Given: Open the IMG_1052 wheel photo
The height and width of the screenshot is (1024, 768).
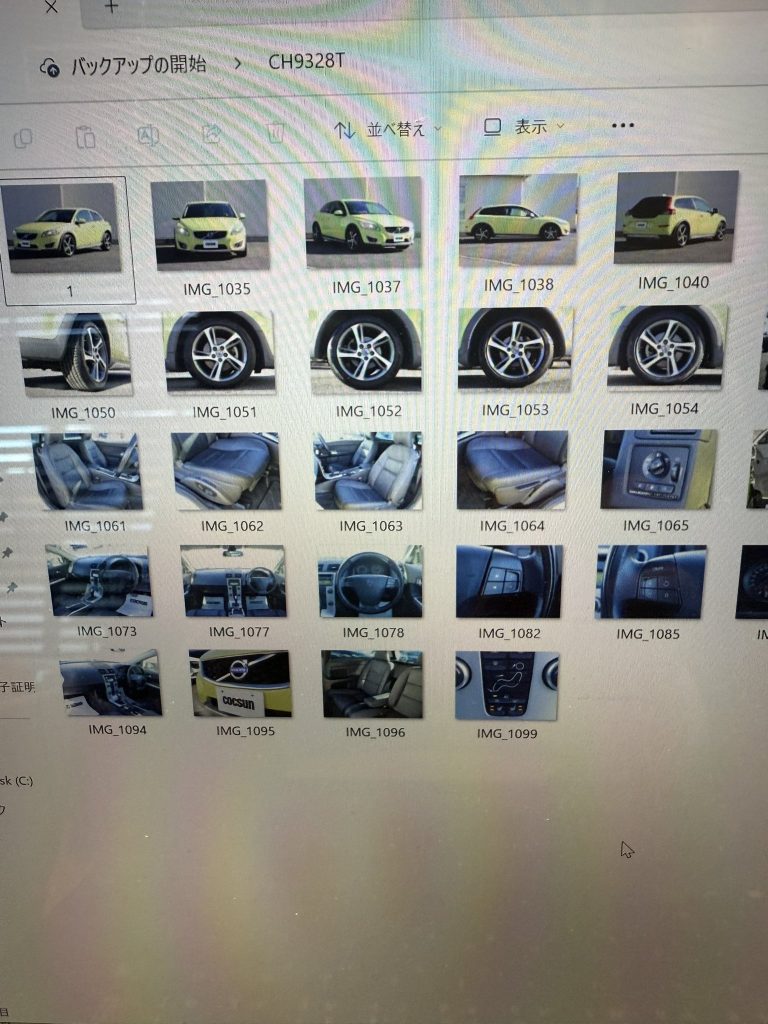Looking at the screenshot, I should pyautogui.click(x=366, y=350).
